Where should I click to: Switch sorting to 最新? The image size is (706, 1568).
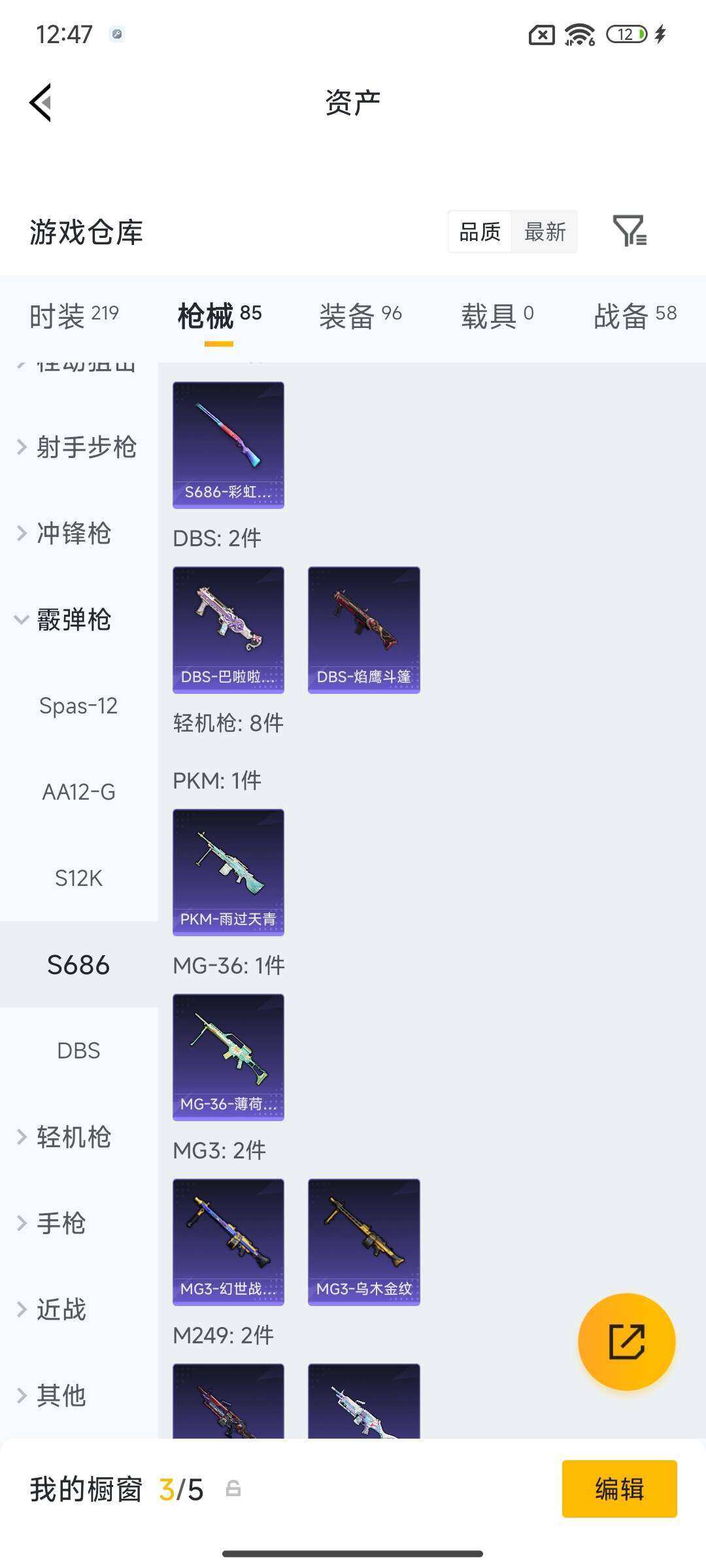click(545, 232)
